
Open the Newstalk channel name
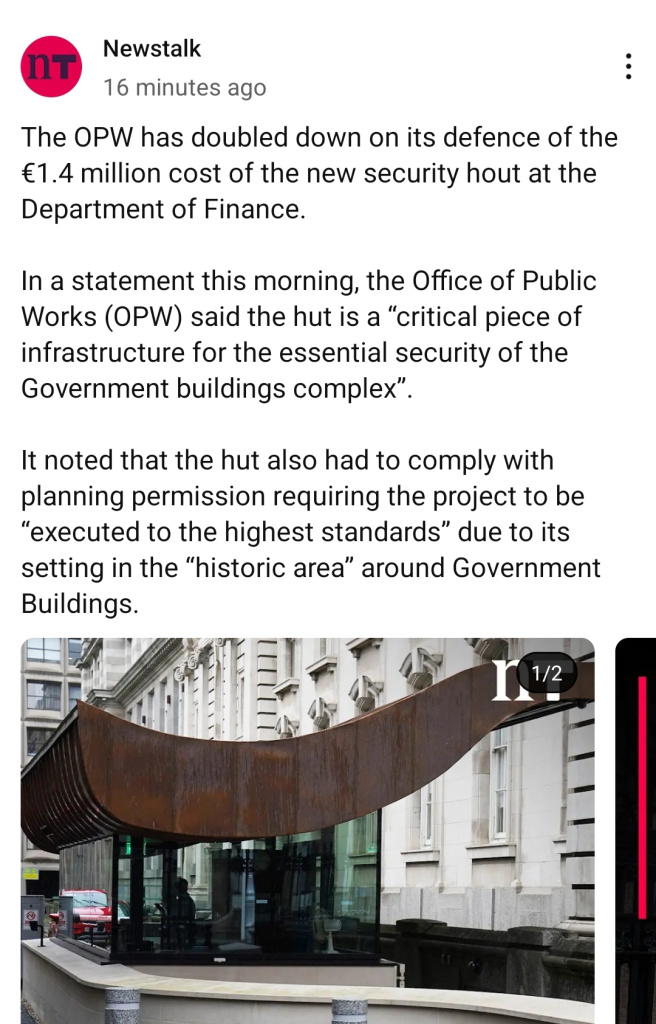coord(152,49)
